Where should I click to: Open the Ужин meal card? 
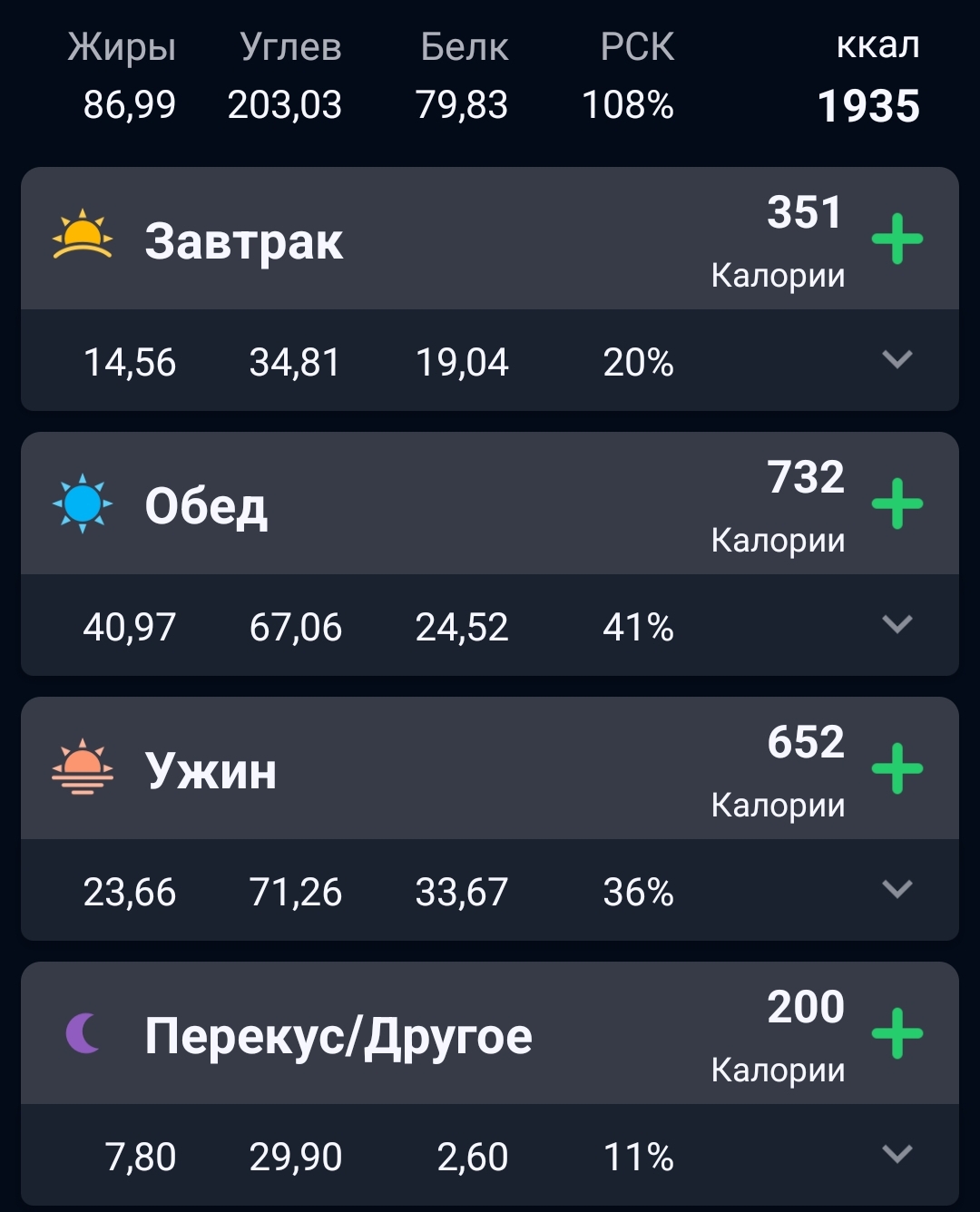click(x=211, y=771)
